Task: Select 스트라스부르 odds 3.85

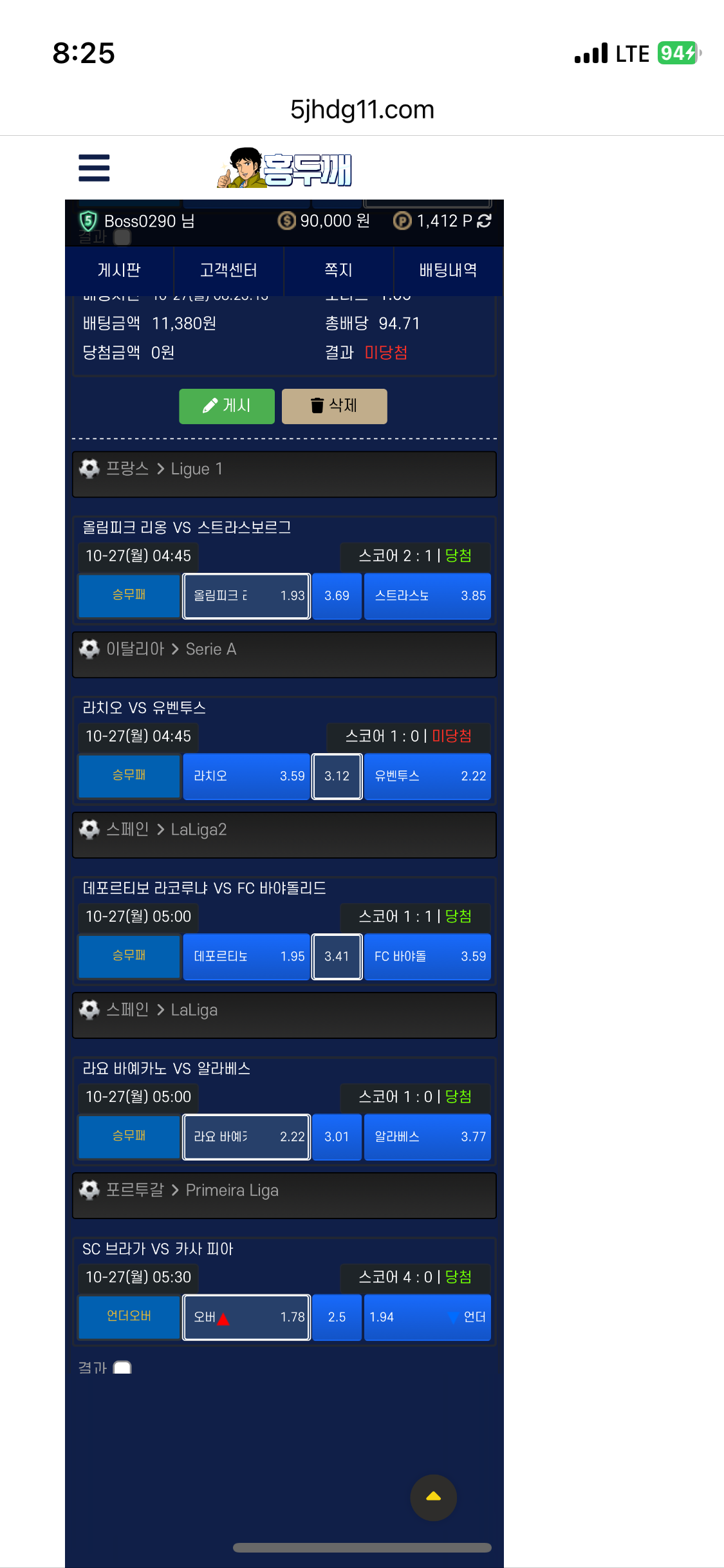Action: pos(427,596)
